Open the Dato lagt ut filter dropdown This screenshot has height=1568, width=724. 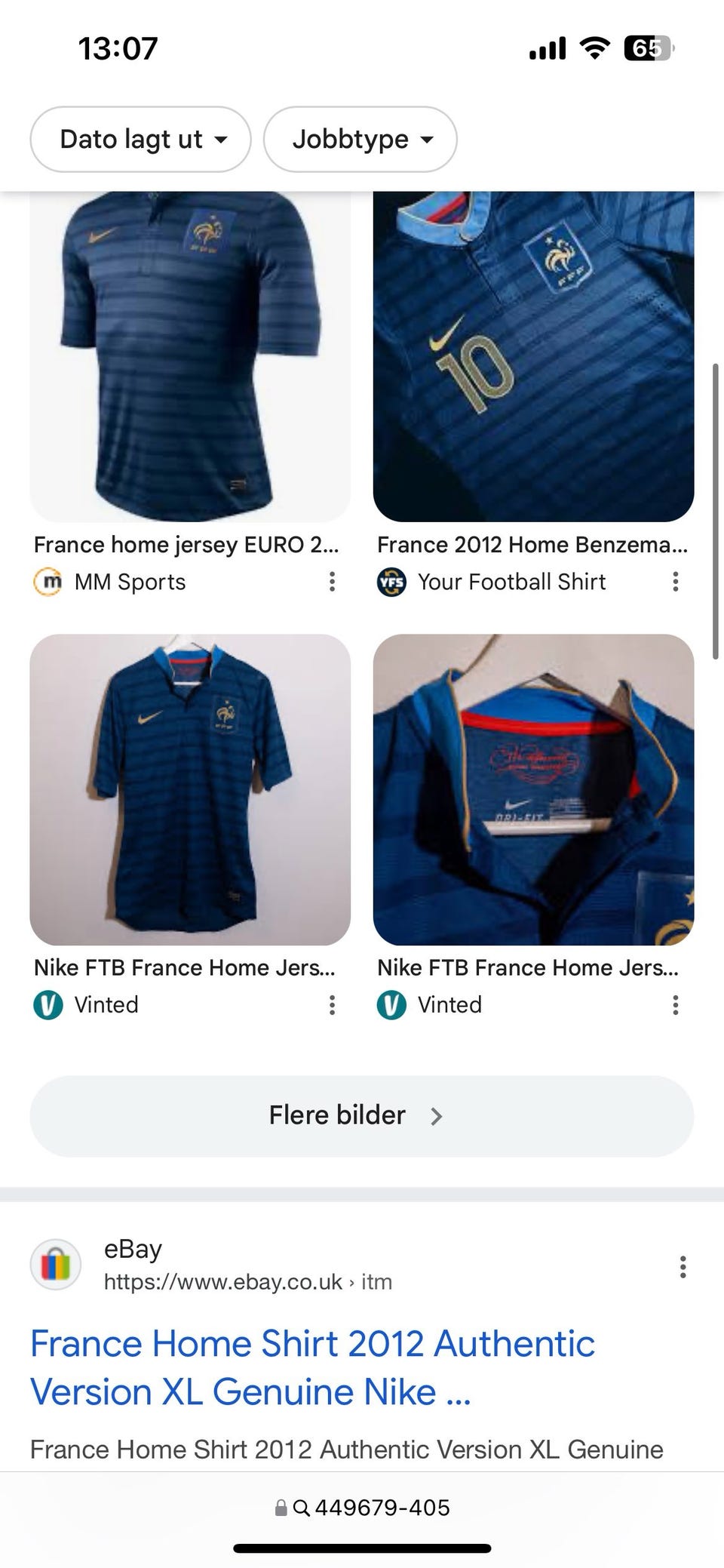pos(140,139)
